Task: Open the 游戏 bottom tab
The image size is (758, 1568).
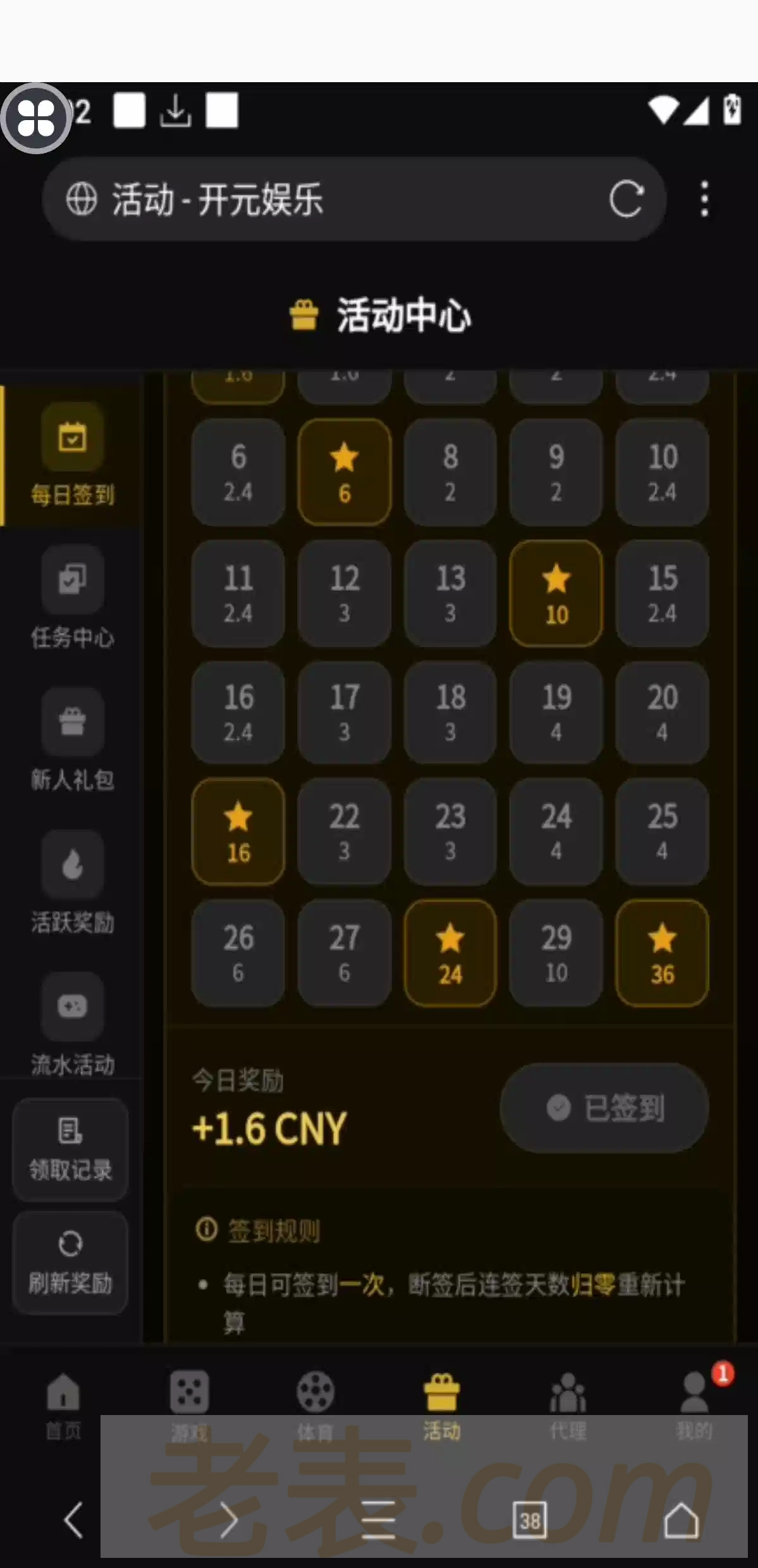Action: (x=189, y=1404)
